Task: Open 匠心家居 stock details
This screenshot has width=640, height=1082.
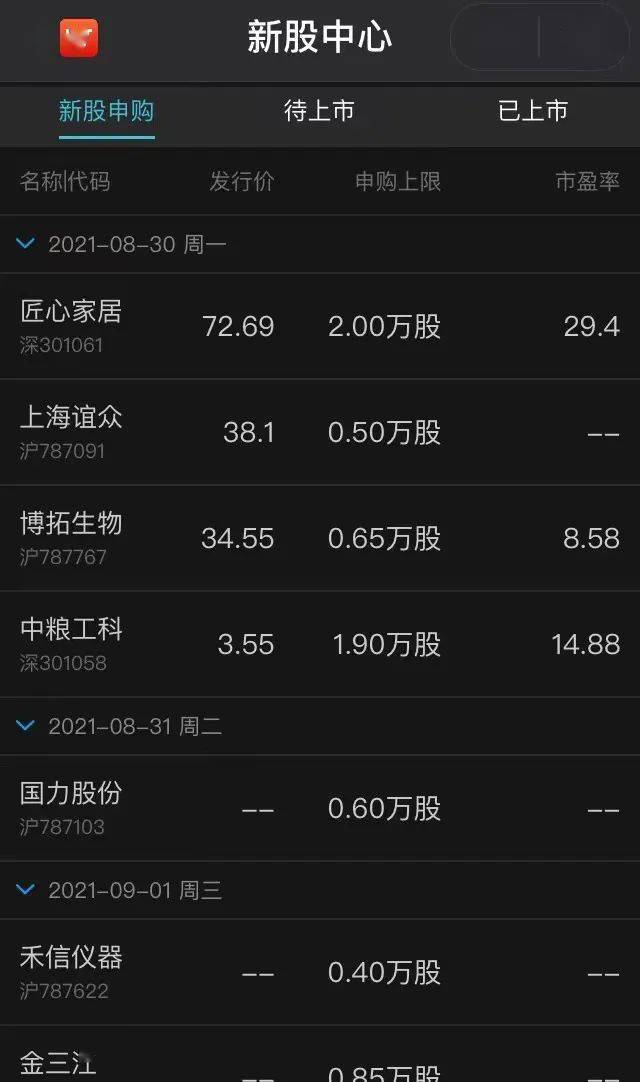Action: [320, 326]
